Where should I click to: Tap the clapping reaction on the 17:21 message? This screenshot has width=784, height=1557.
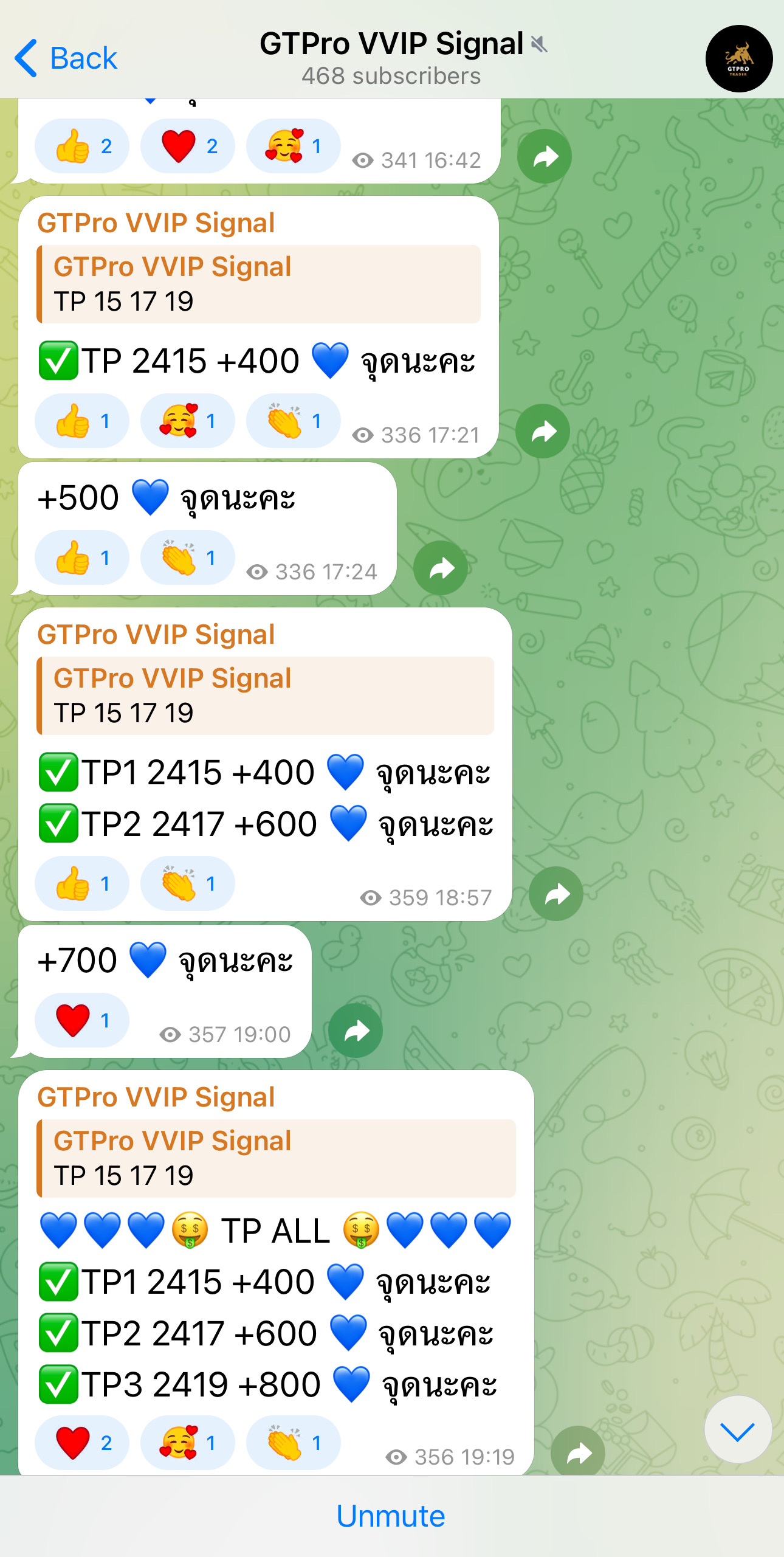[x=293, y=421]
